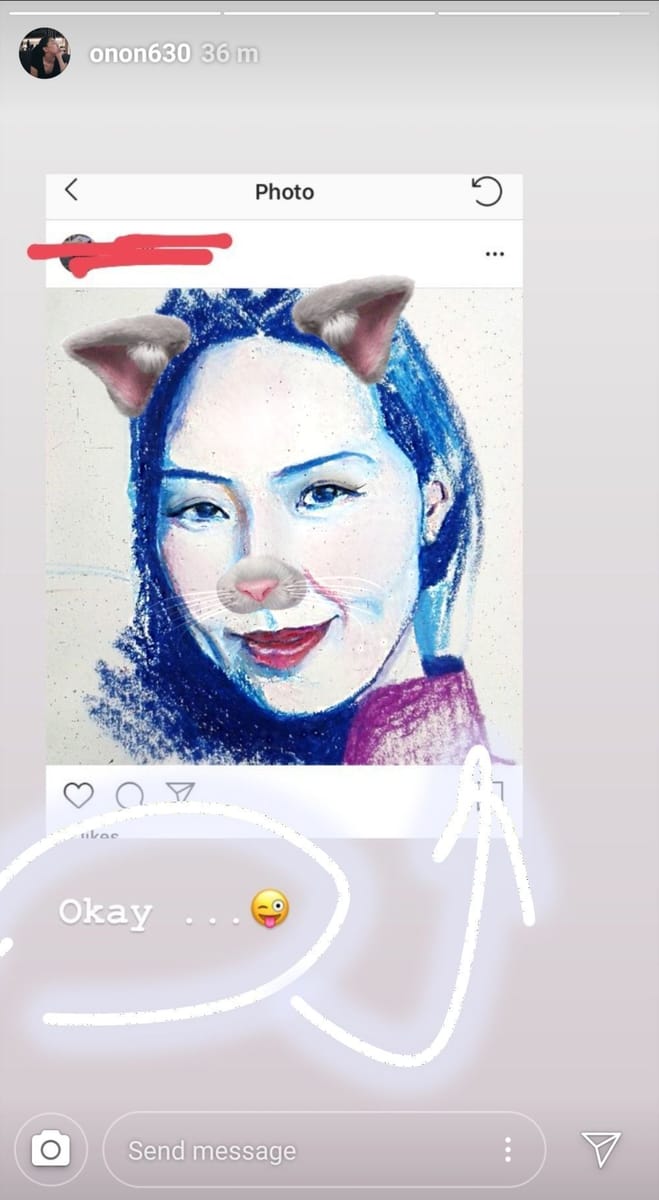Open the camera button
The height and width of the screenshot is (1200, 659).
click(x=51, y=1150)
